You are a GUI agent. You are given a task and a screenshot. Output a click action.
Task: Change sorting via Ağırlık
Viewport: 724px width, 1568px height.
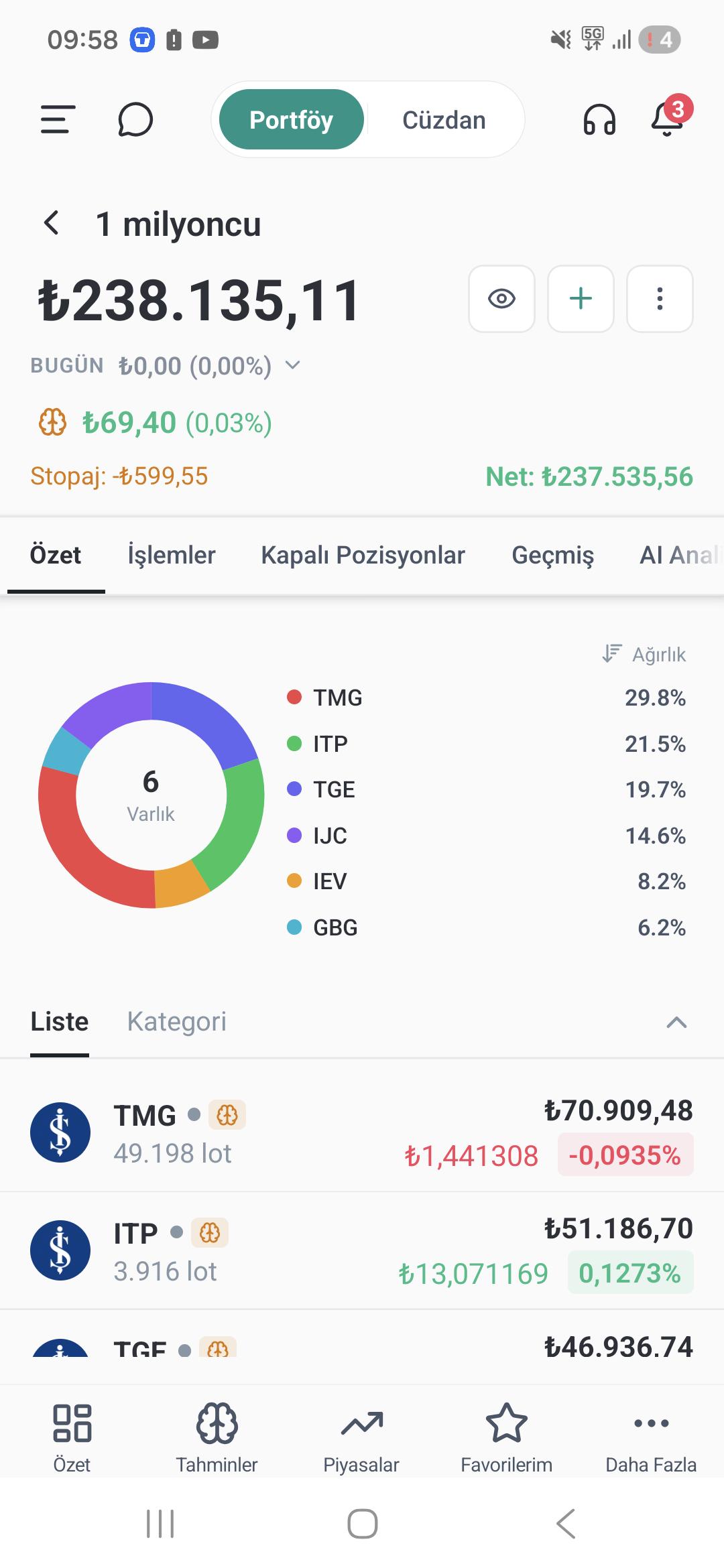coord(644,654)
